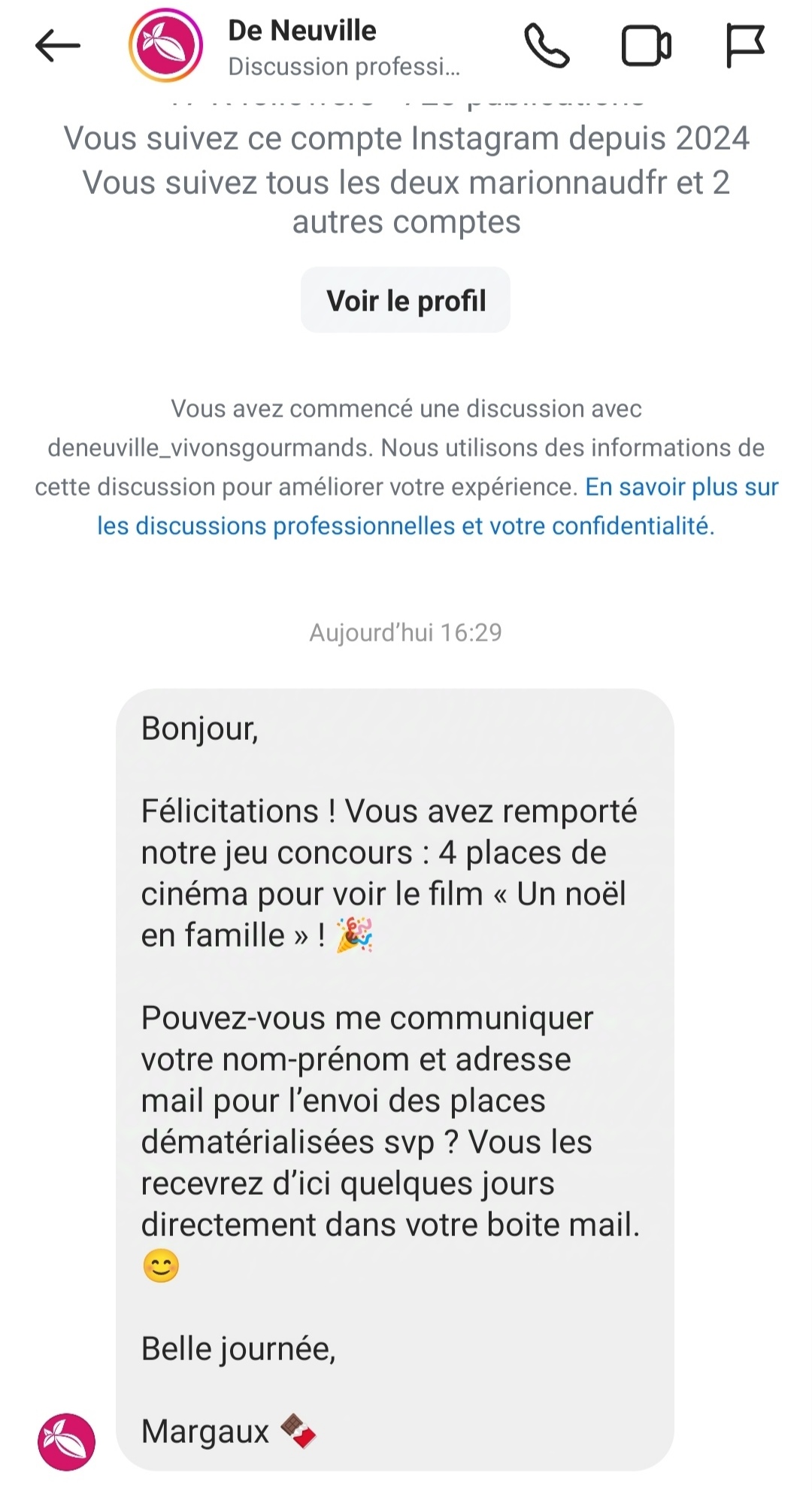Open the flag icon to report the conversation
The height and width of the screenshot is (1491, 812).
coord(745,46)
